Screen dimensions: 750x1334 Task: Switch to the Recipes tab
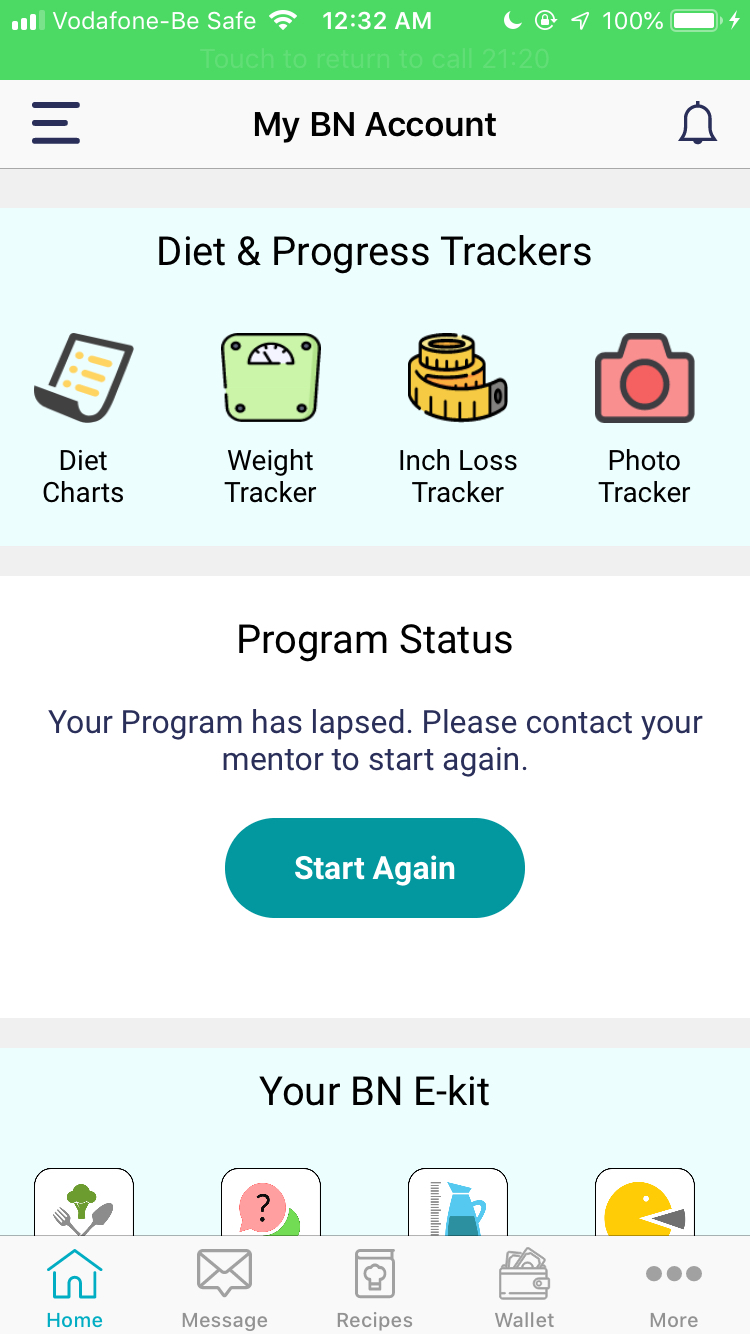coord(375,1288)
